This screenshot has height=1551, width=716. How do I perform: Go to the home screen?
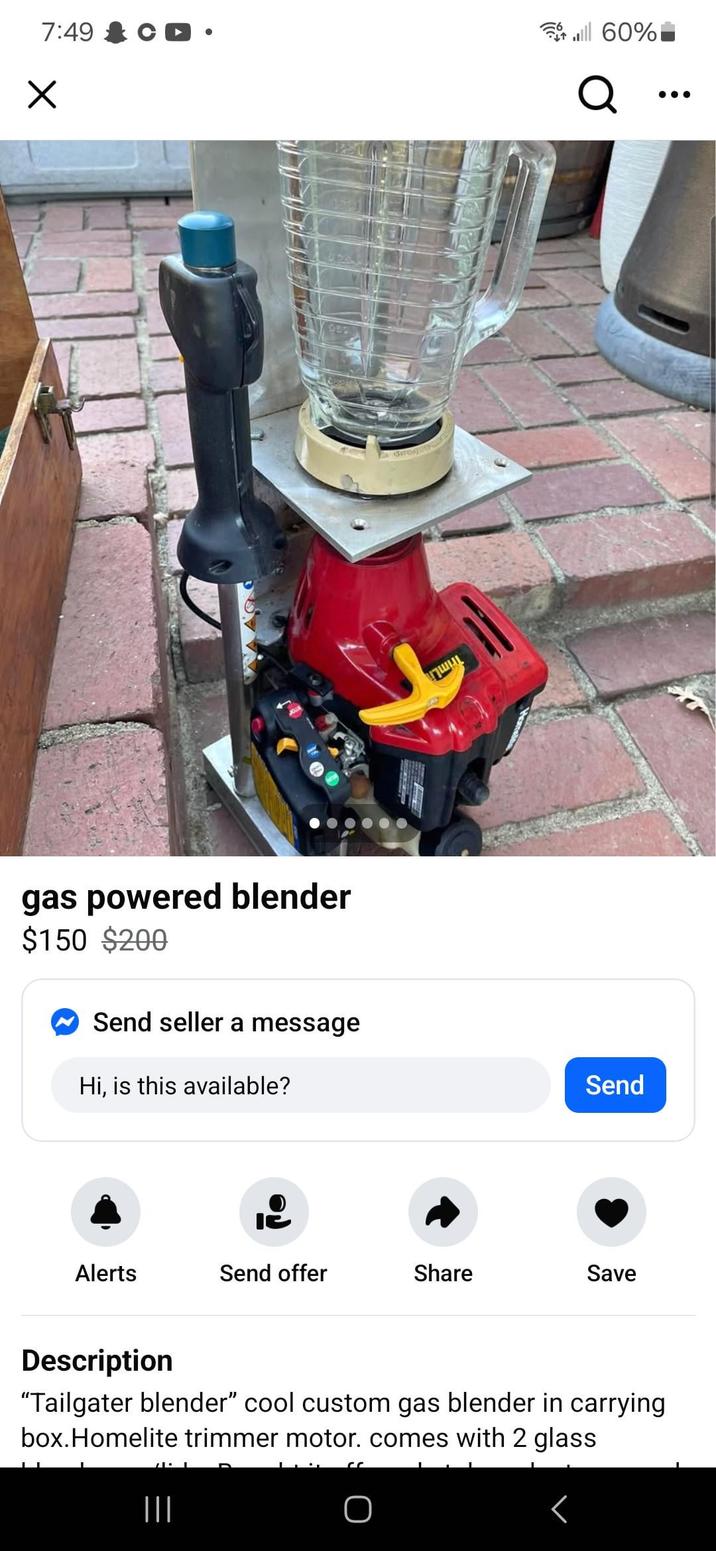358,1509
